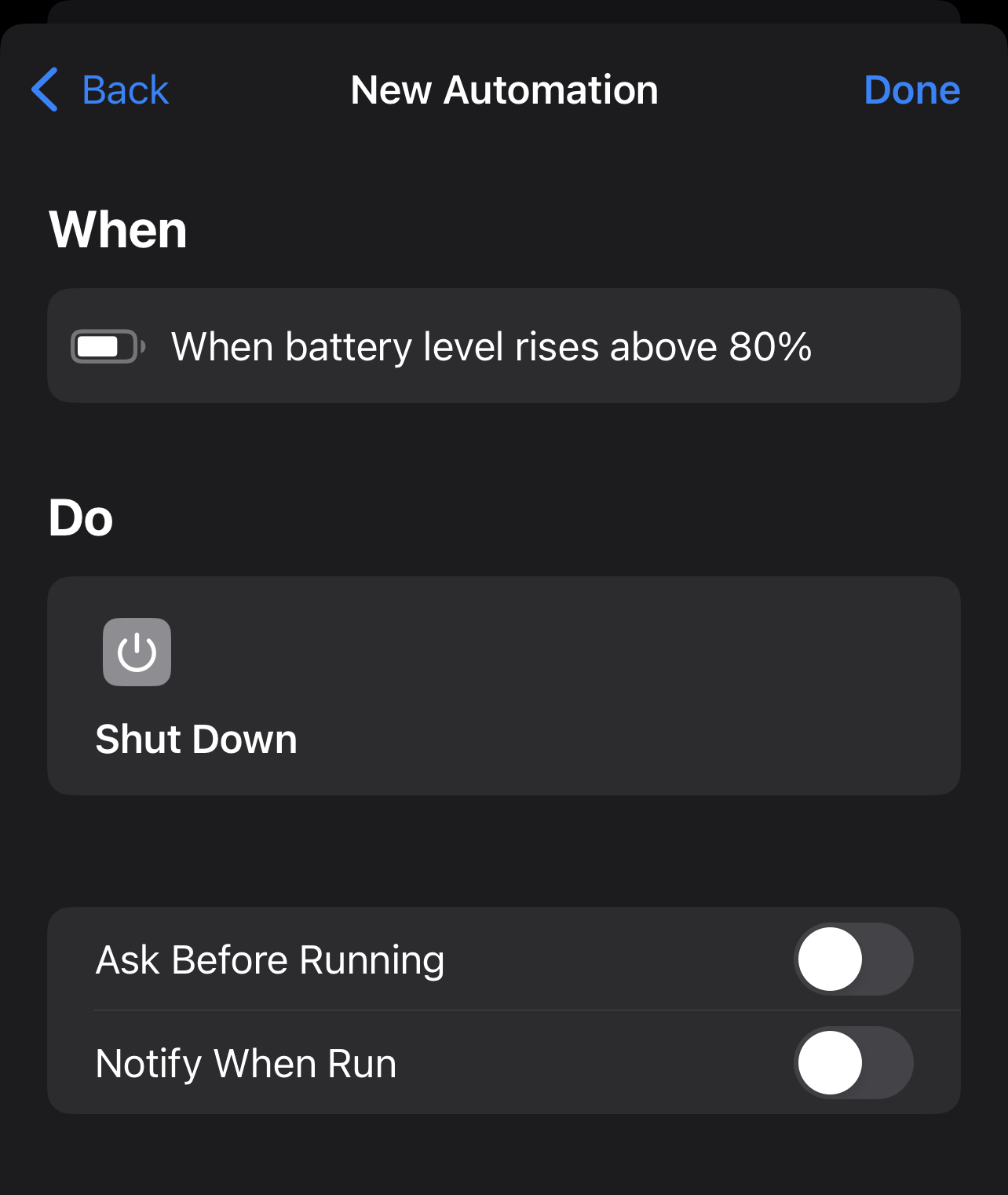Turn on Notify When Run
This screenshot has height=1195, width=1008.
coord(853,1062)
